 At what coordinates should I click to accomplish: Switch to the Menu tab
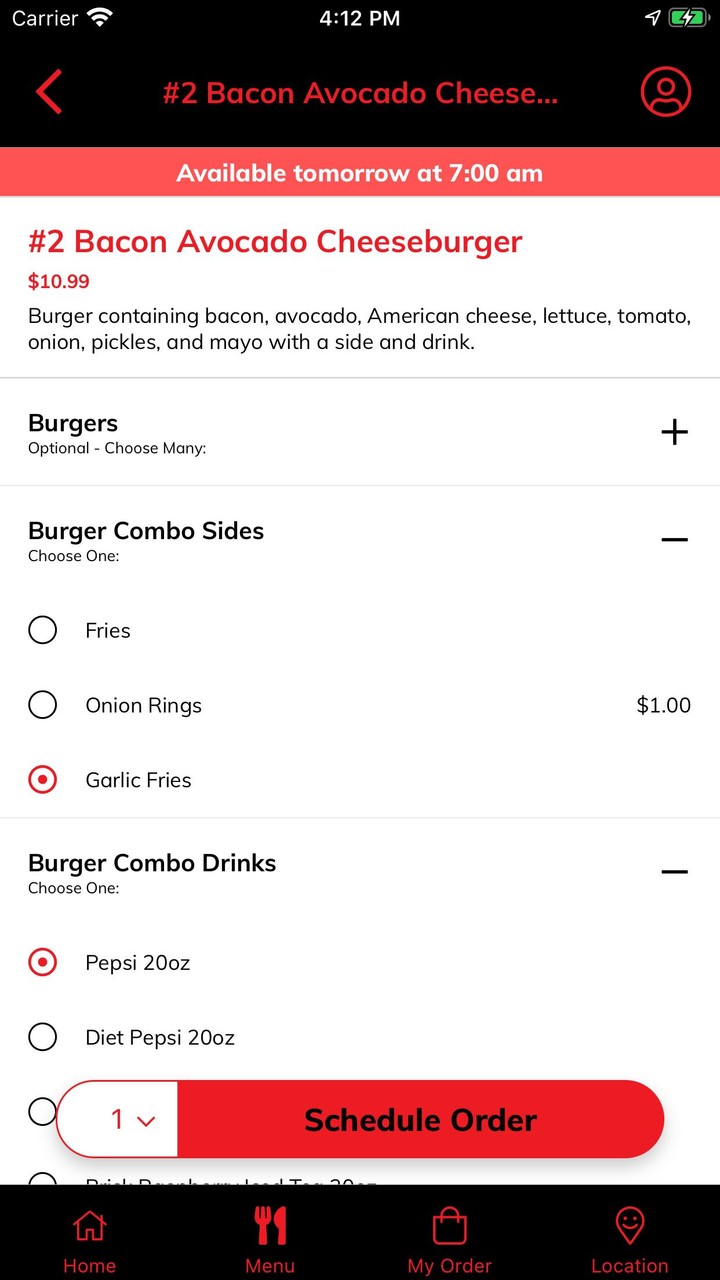(x=270, y=1240)
